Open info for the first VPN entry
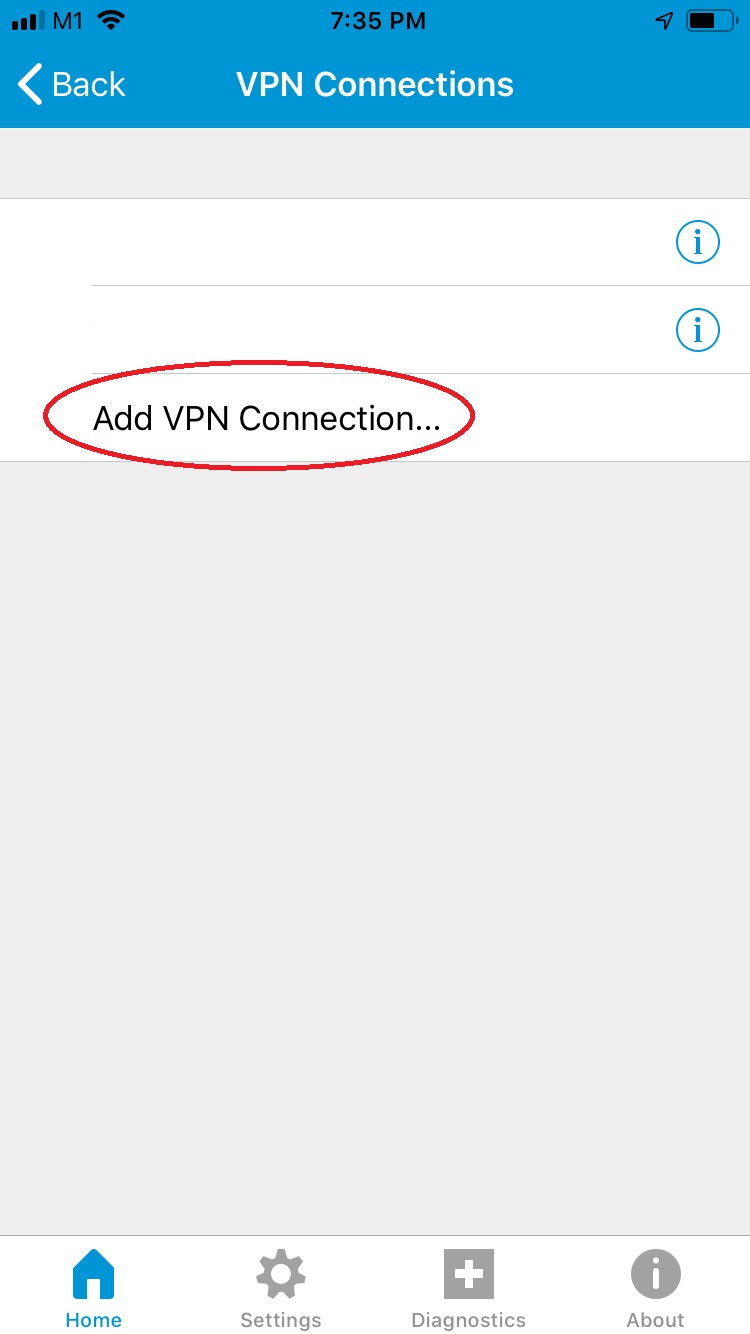750x1334 pixels. [x=698, y=242]
